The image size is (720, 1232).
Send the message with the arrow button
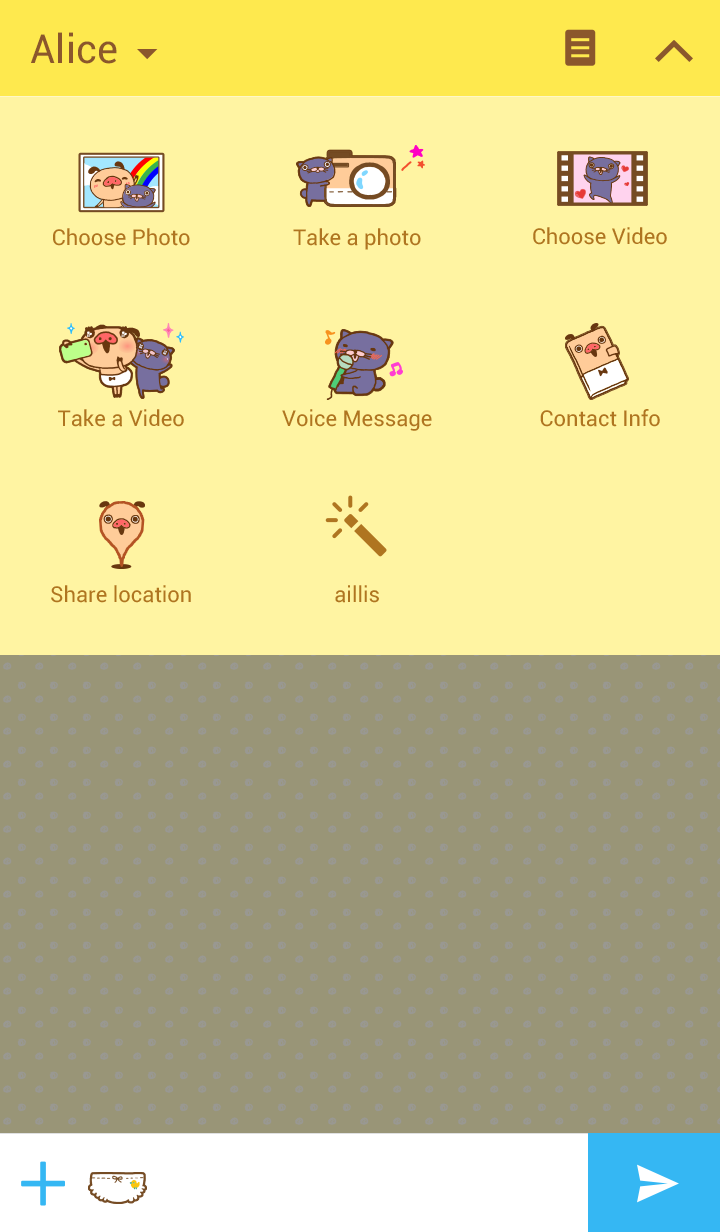point(655,1183)
